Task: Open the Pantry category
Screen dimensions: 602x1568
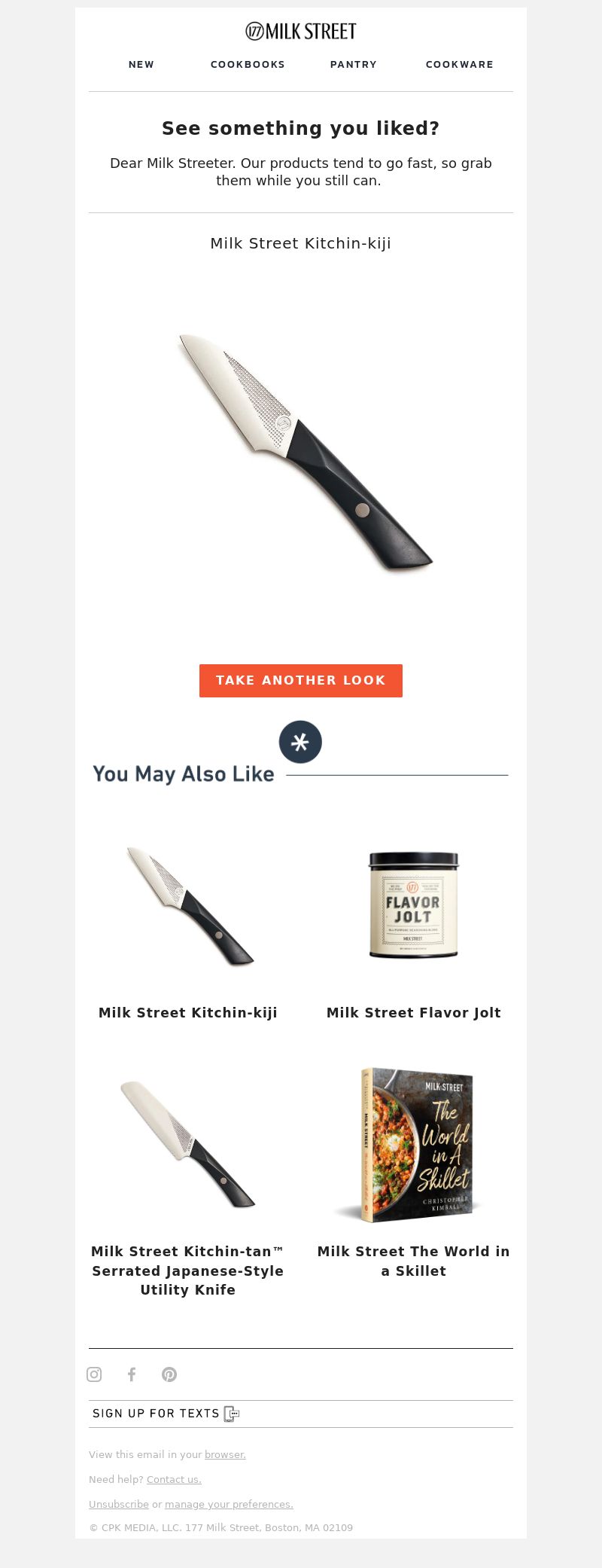Action: 354,65
